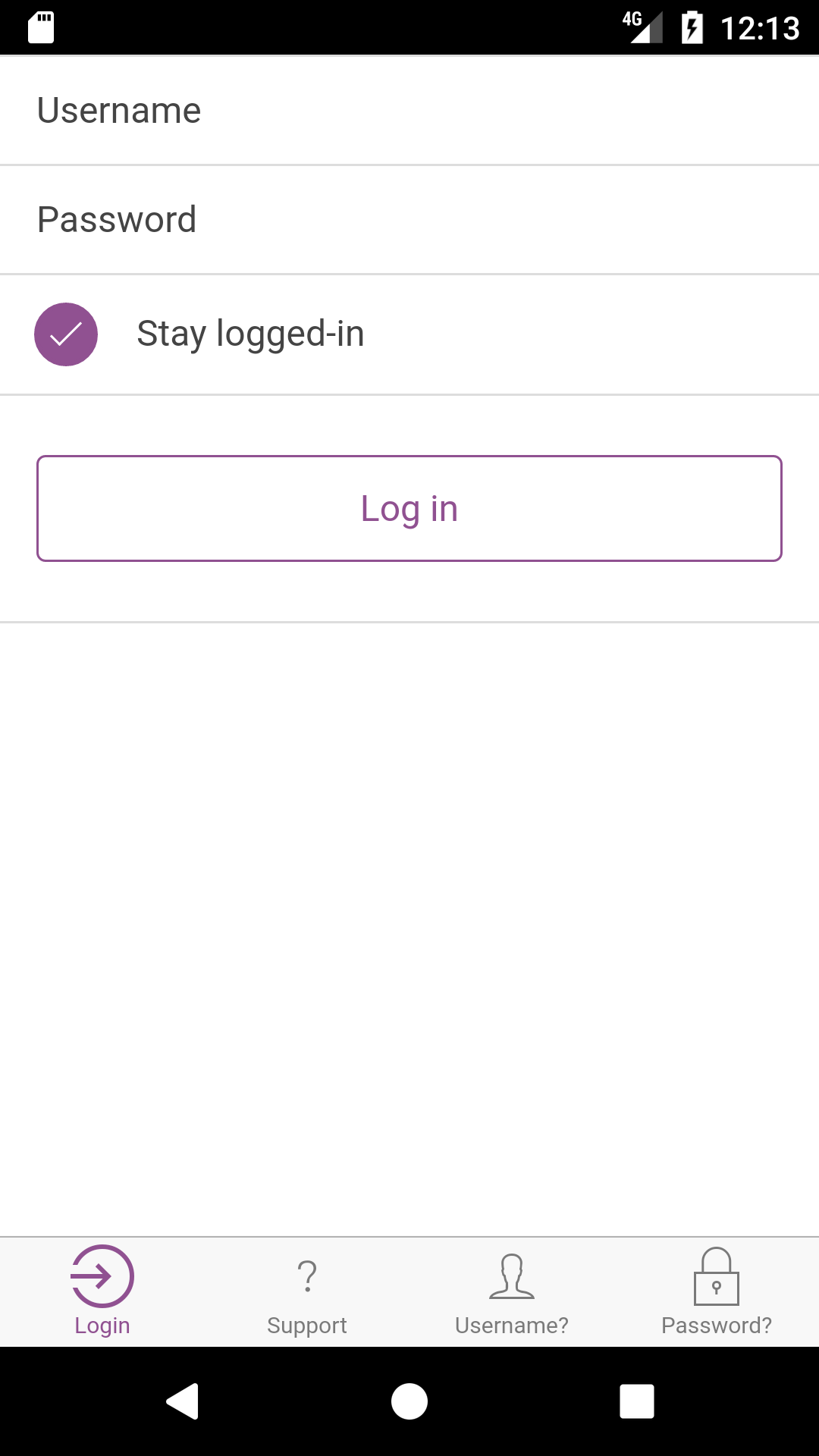Click the Password input field
The image size is (819, 1456).
(x=409, y=219)
